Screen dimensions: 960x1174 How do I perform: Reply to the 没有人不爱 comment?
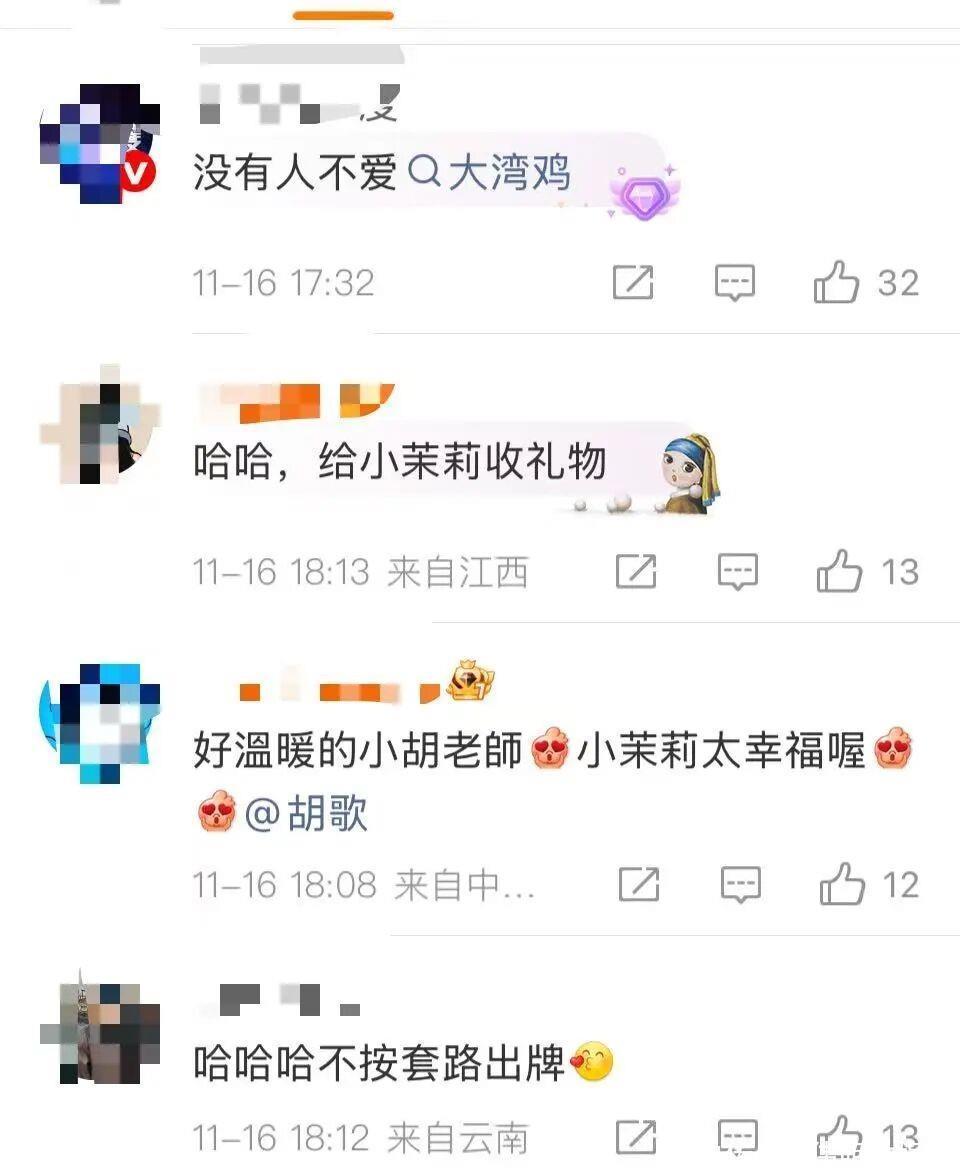735,283
